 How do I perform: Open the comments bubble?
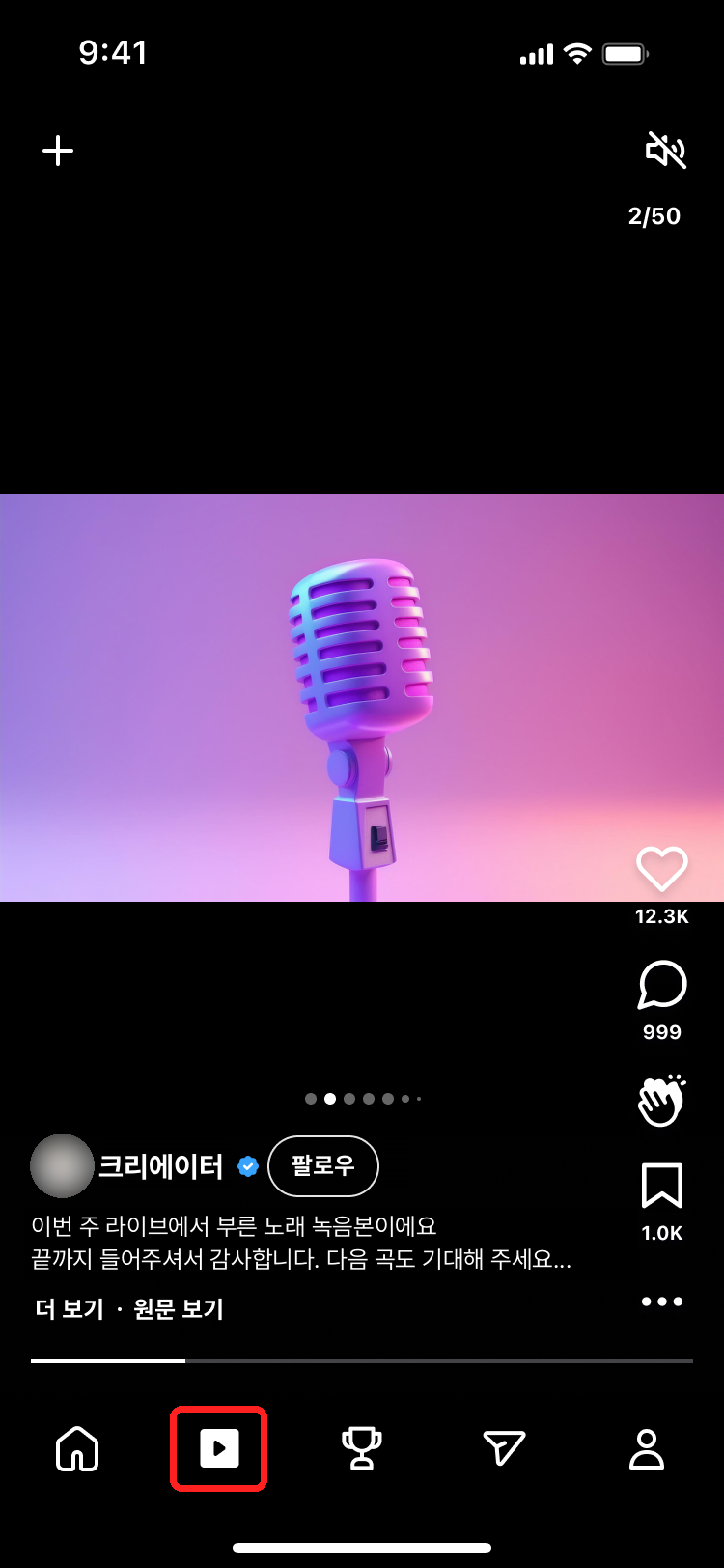point(662,985)
